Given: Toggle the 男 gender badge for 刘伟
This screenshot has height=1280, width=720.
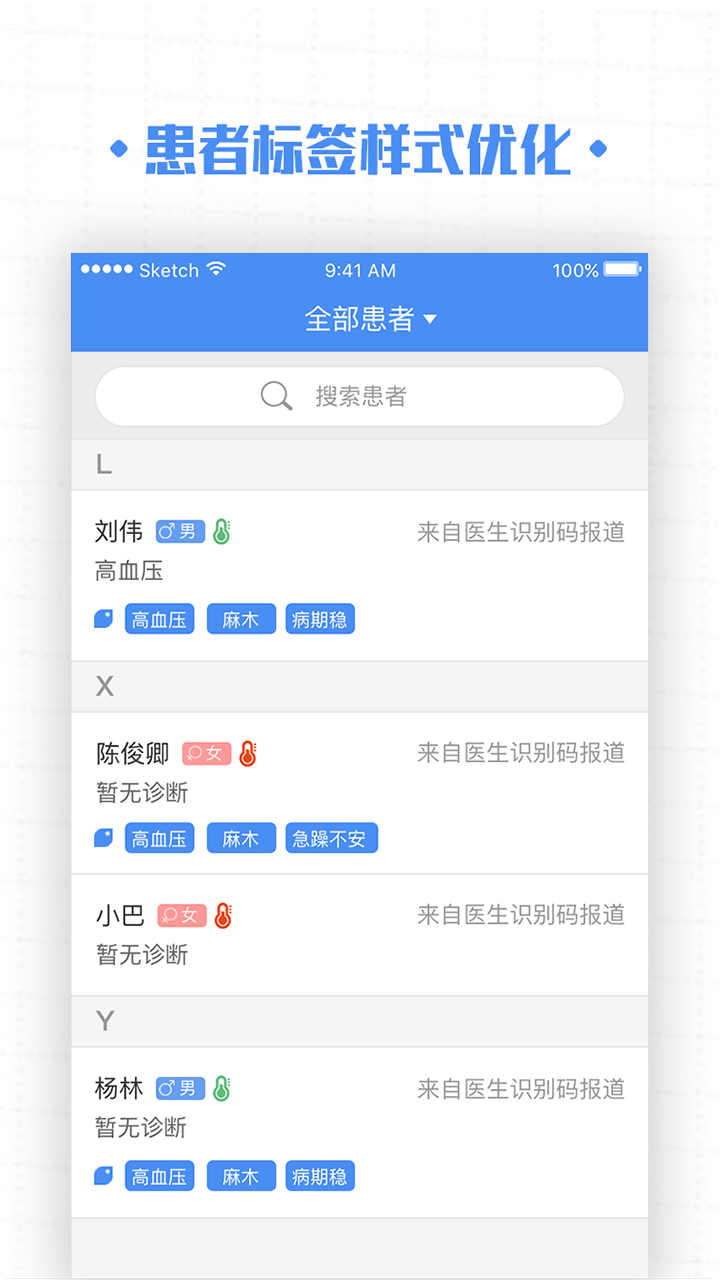Looking at the screenshot, I should pyautogui.click(x=179, y=531).
